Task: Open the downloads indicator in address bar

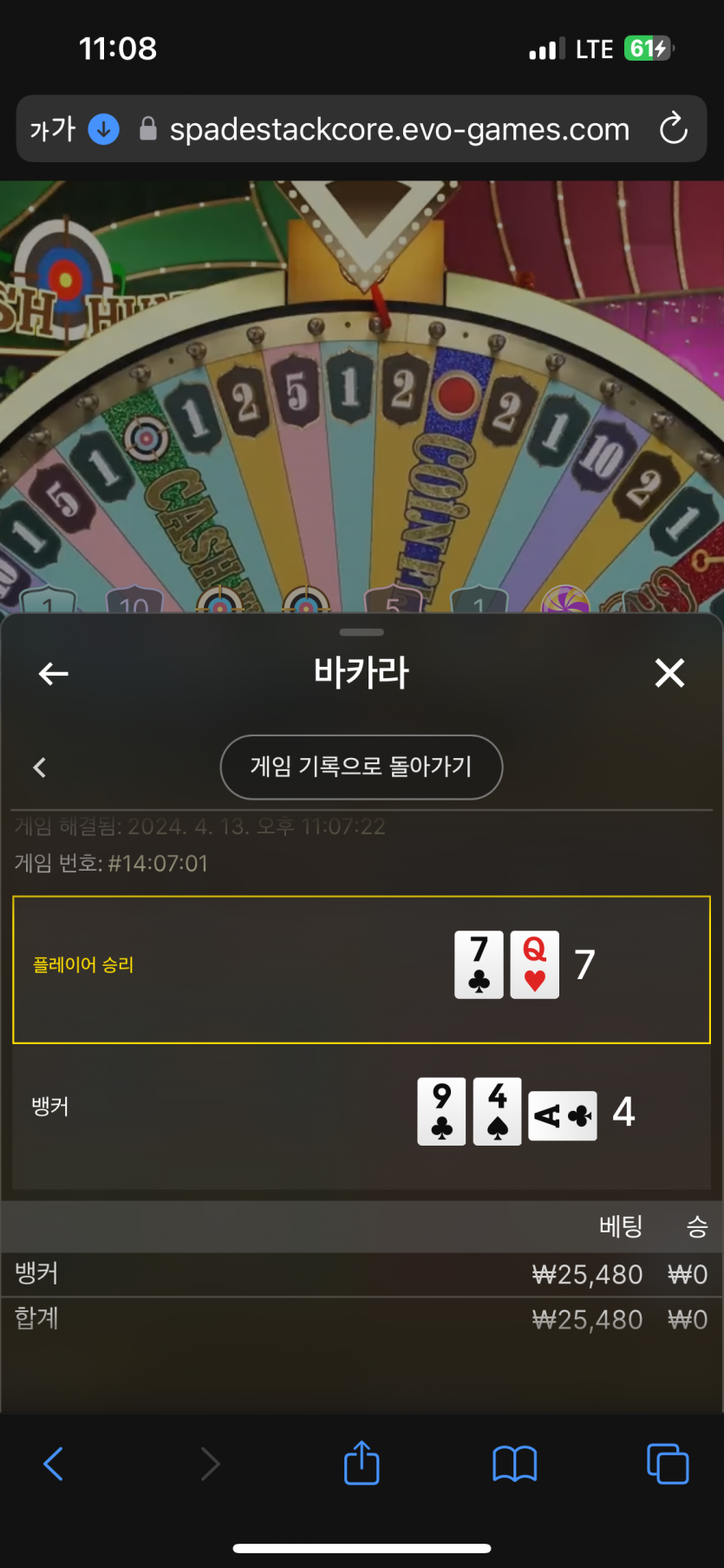Action: tap(104, 129)
